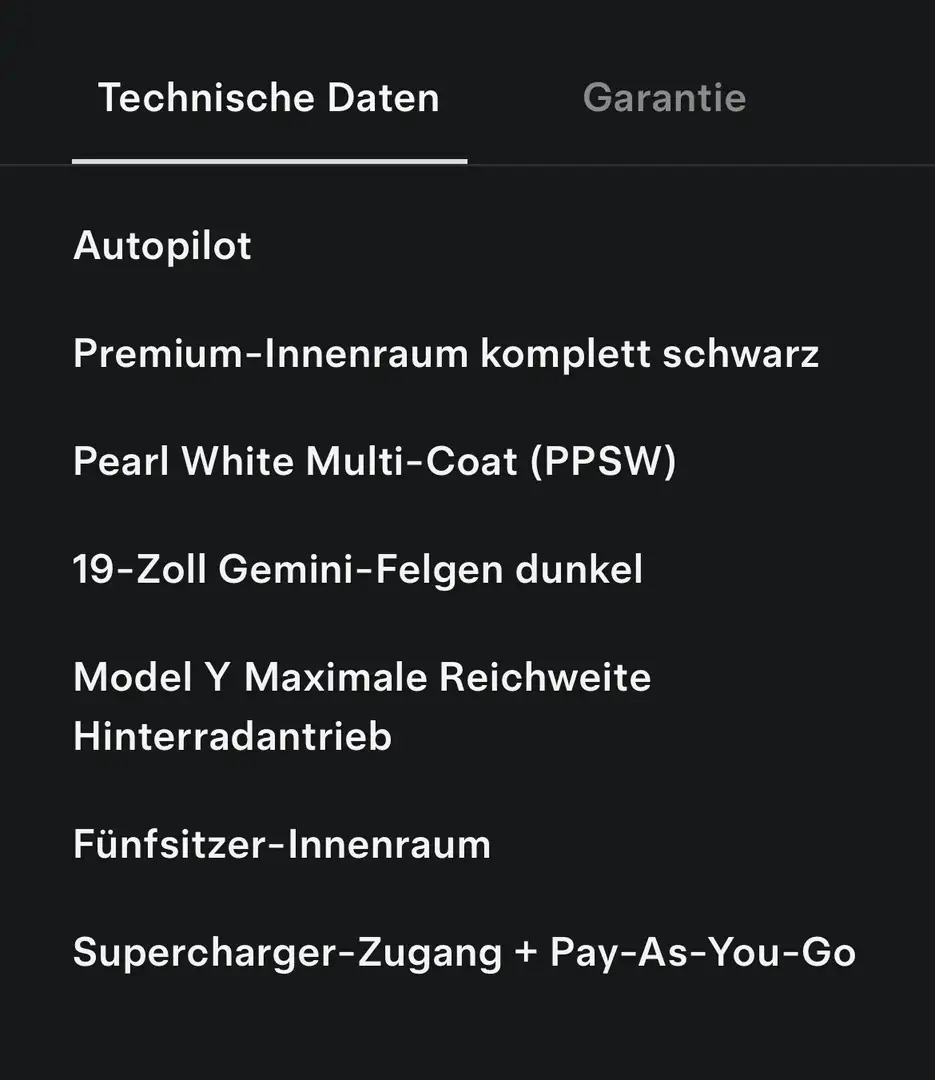This screenshot has height=1080, width=935.
Task: Select Pearl White Multi-Coat (PPSW)
Action: pyautogui.click(x=374, y=461)
